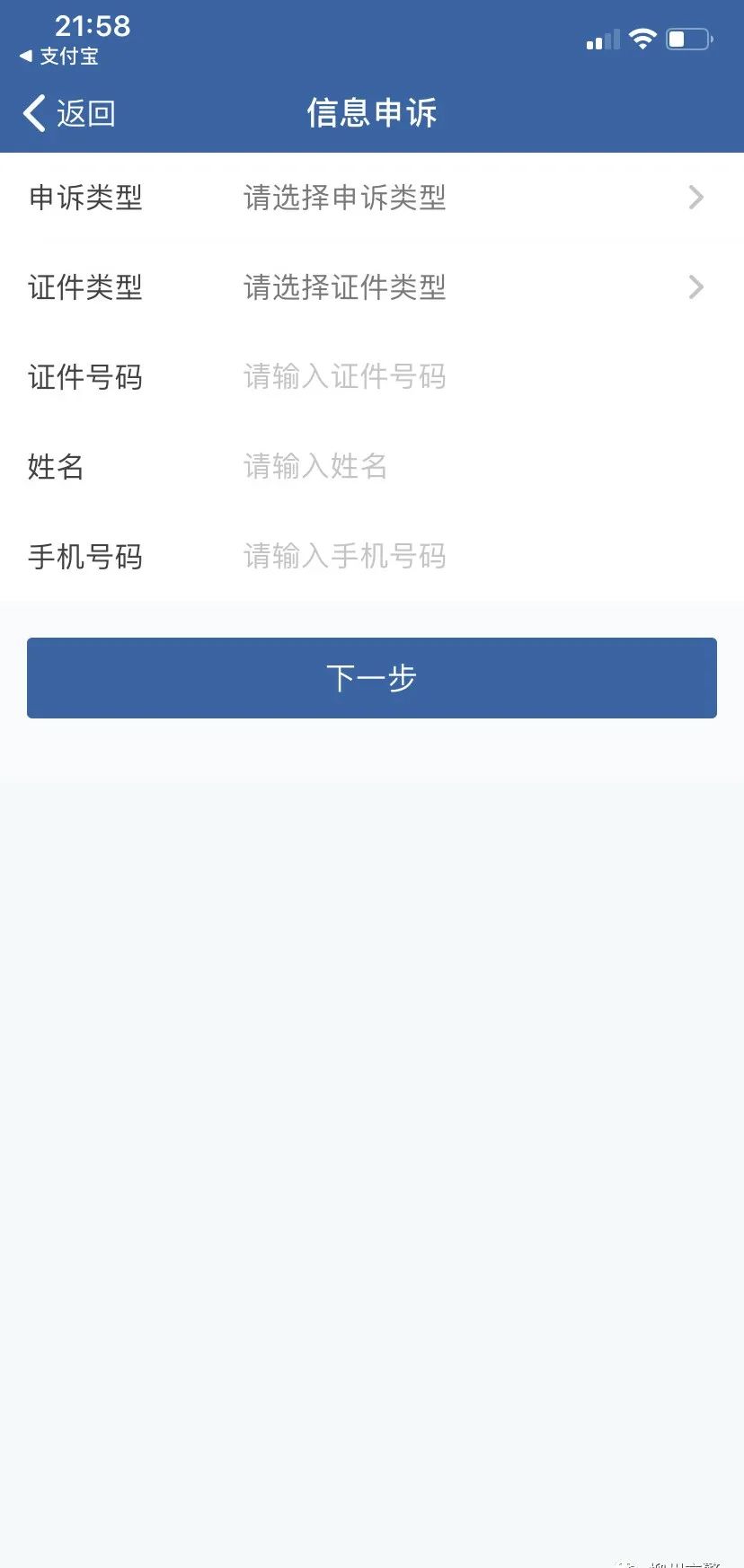Screen dimensions: 744x1568
Task: Focus the 手机号码 input field
Action: point(372,557)
